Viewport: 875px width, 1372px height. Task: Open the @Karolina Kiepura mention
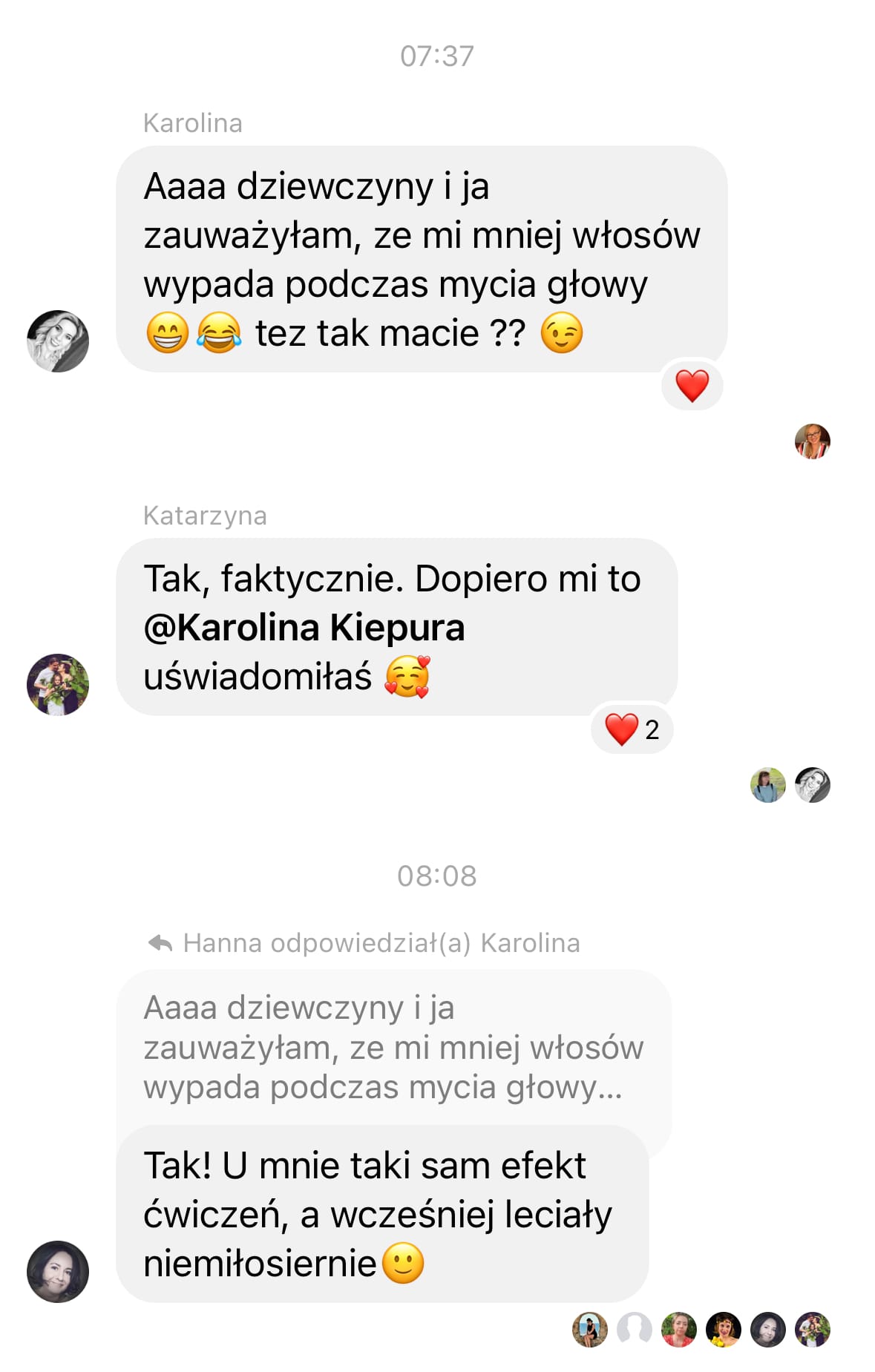pyautogui.click(x=304, y=628)
